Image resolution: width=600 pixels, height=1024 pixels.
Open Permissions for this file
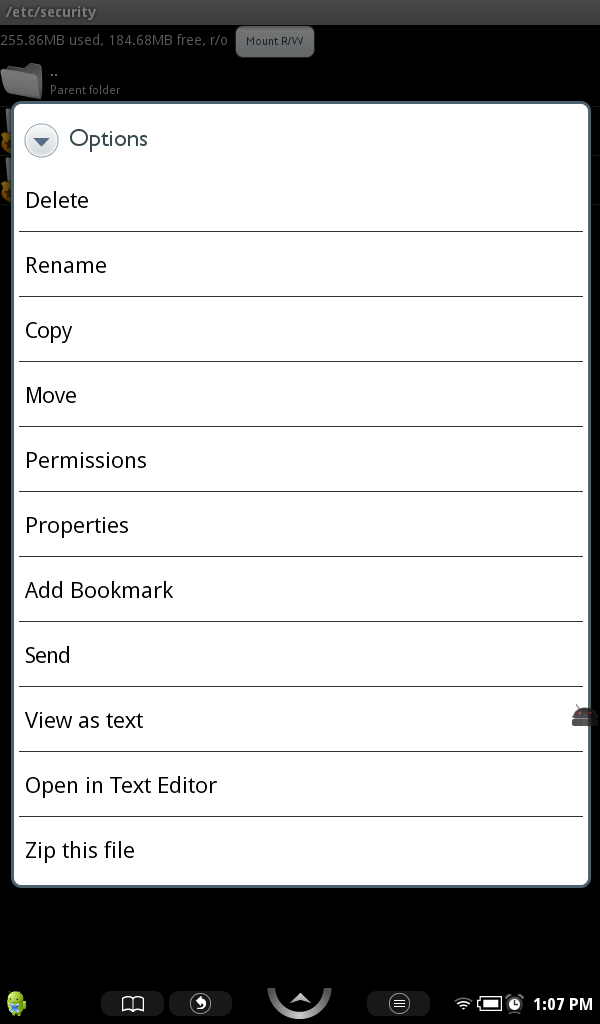tap(300, 460)
